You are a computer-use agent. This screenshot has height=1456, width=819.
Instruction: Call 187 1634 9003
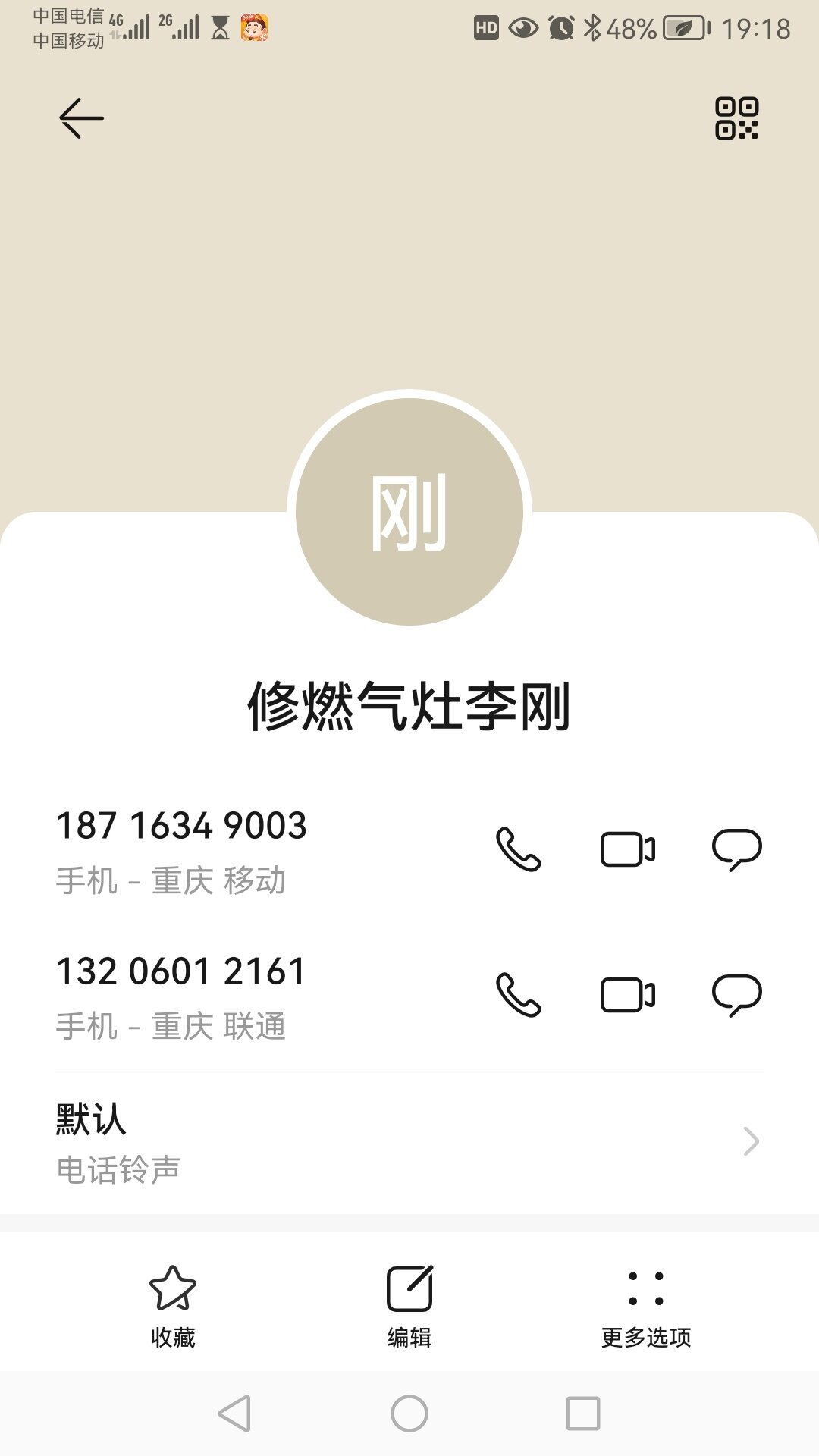pyautogui.click(x=519, y=849)
